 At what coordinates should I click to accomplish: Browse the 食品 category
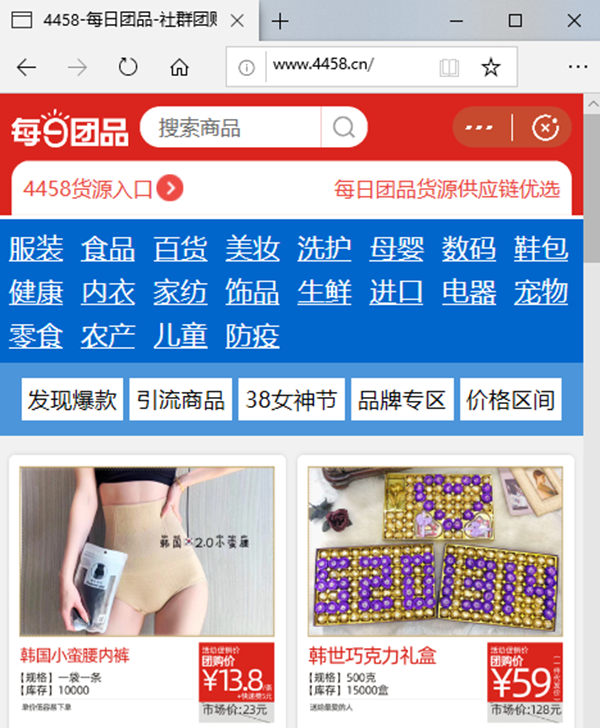click(x=108, y=249)
